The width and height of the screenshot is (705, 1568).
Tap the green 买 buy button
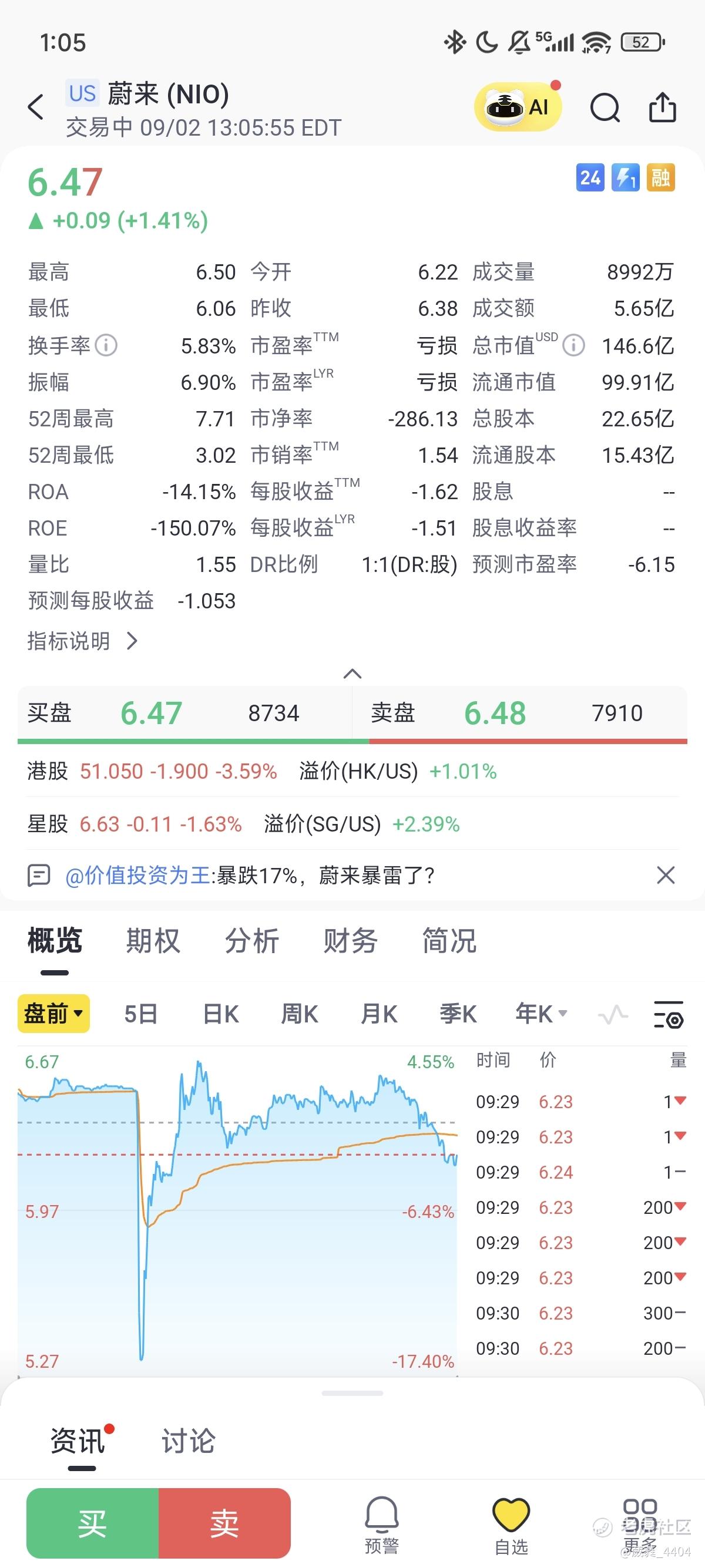[93, 1523]
